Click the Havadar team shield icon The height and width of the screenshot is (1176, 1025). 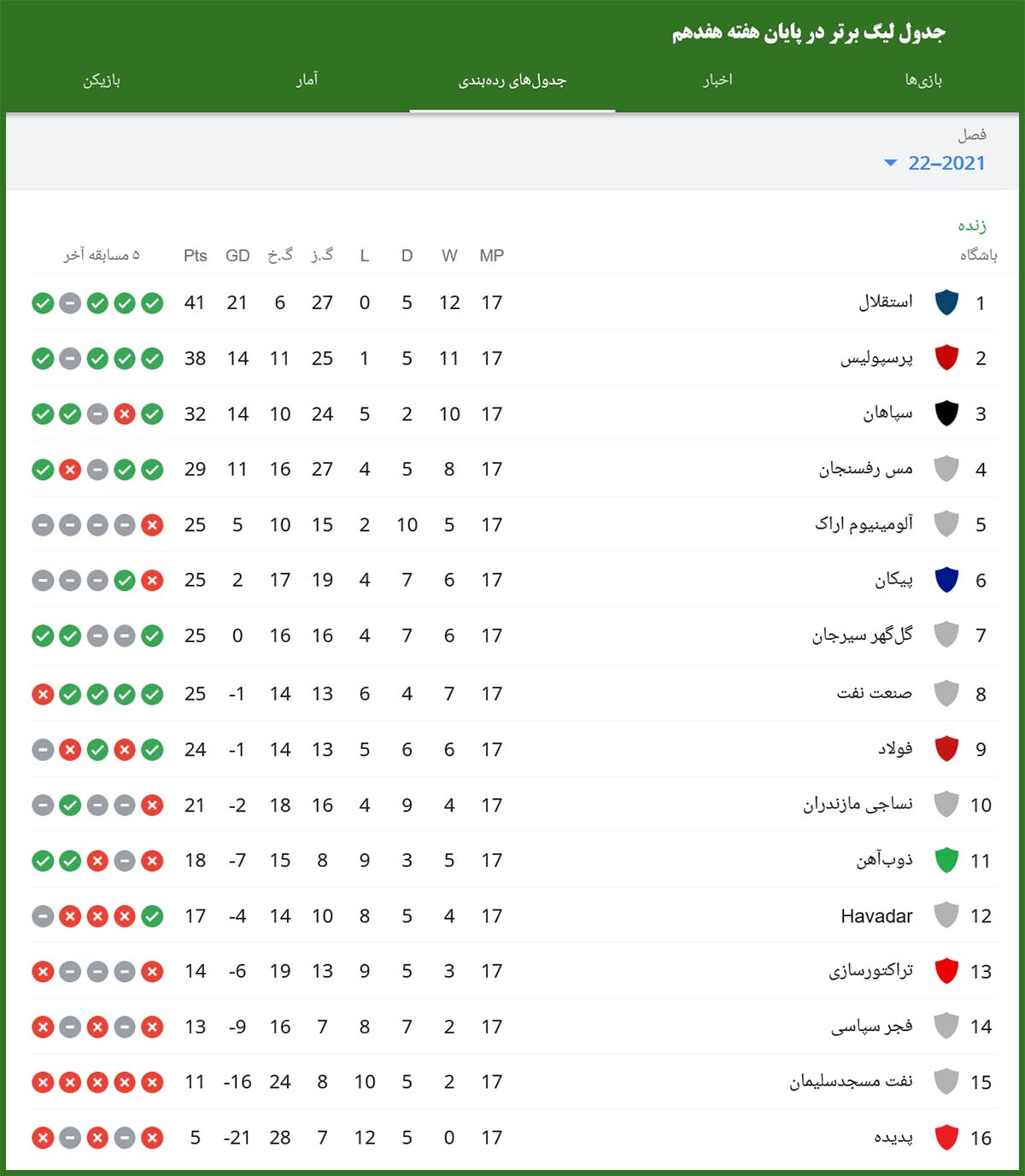tap(946, 916)
